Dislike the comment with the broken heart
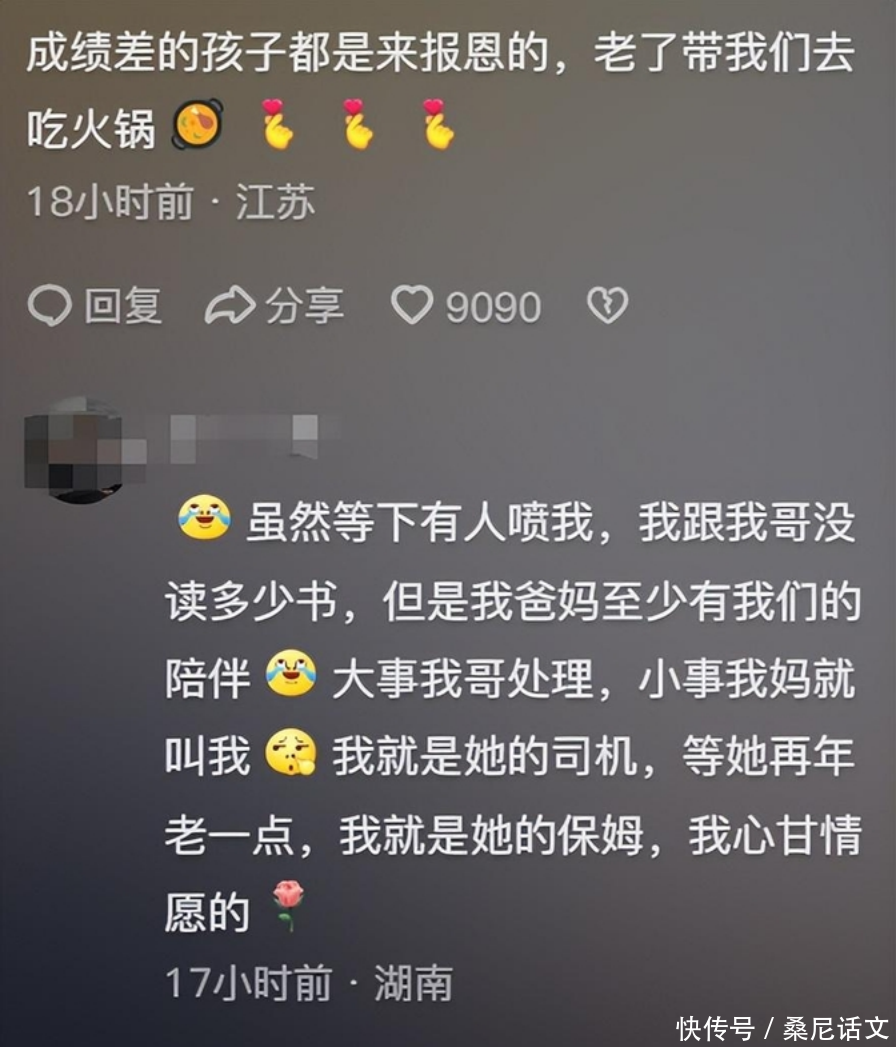 point(607,306)
